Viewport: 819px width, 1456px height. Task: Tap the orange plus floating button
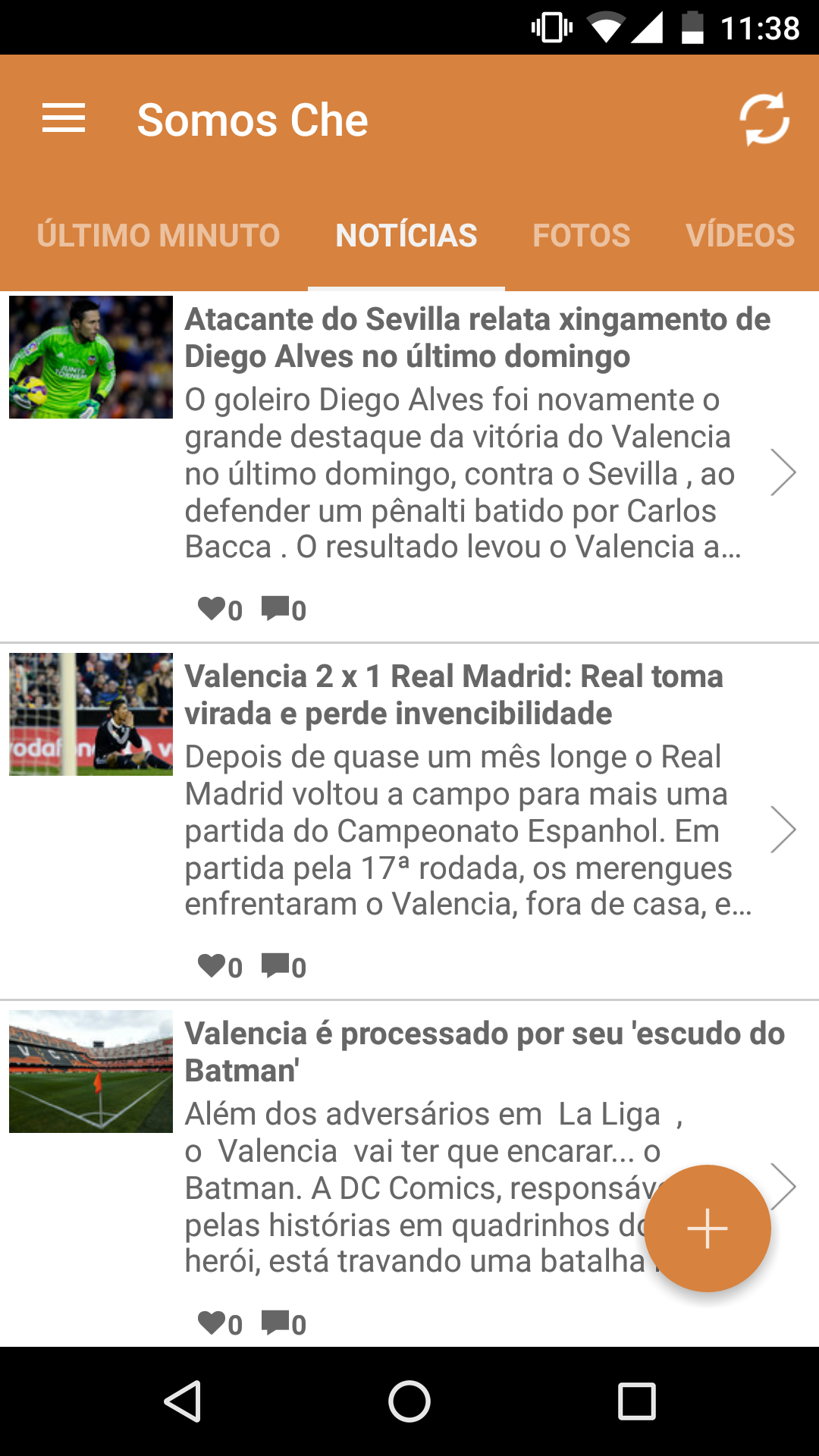coord(708,1228)
